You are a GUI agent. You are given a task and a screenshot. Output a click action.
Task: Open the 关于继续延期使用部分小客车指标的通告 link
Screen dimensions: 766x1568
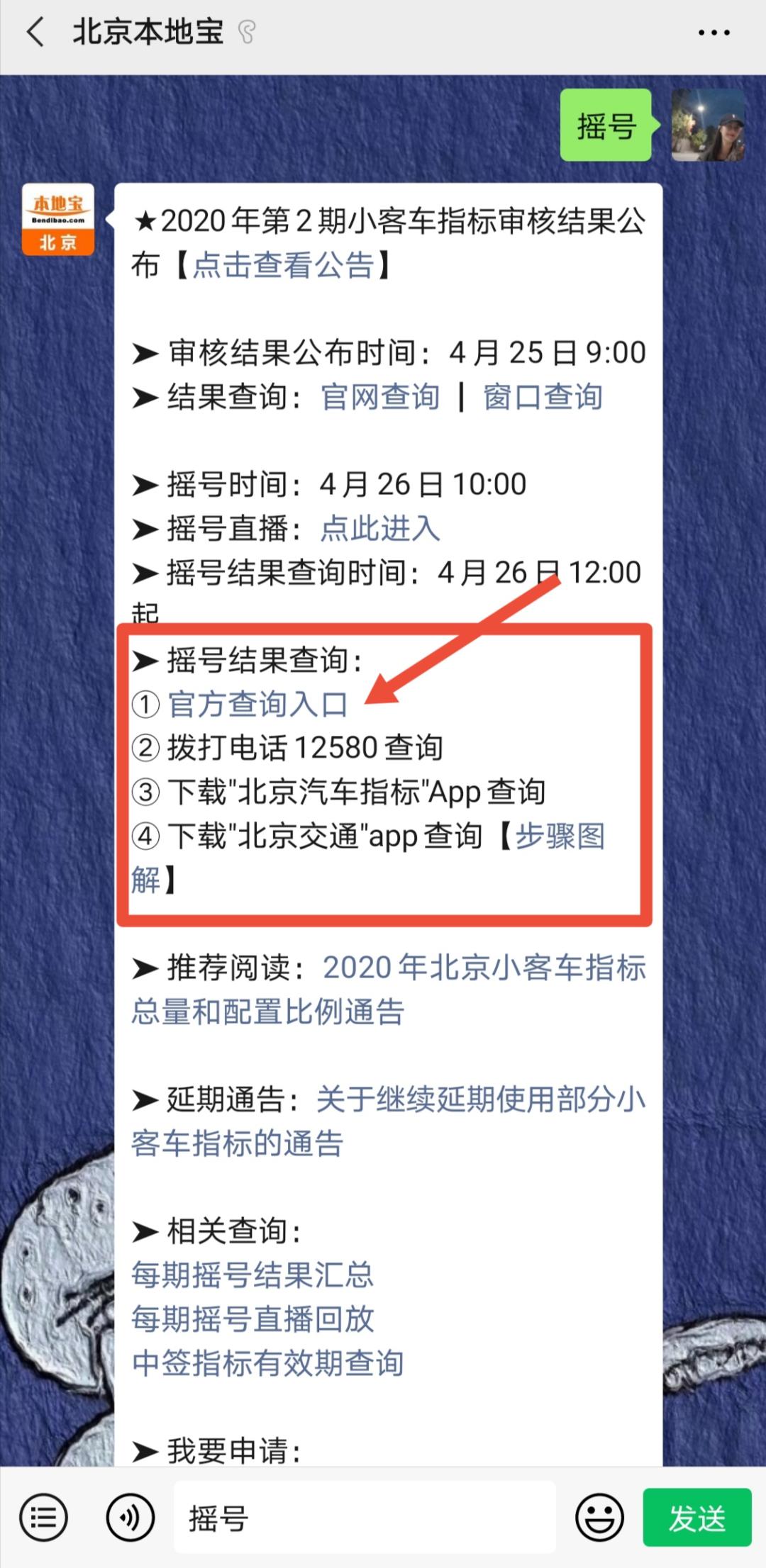point(389,1121)
